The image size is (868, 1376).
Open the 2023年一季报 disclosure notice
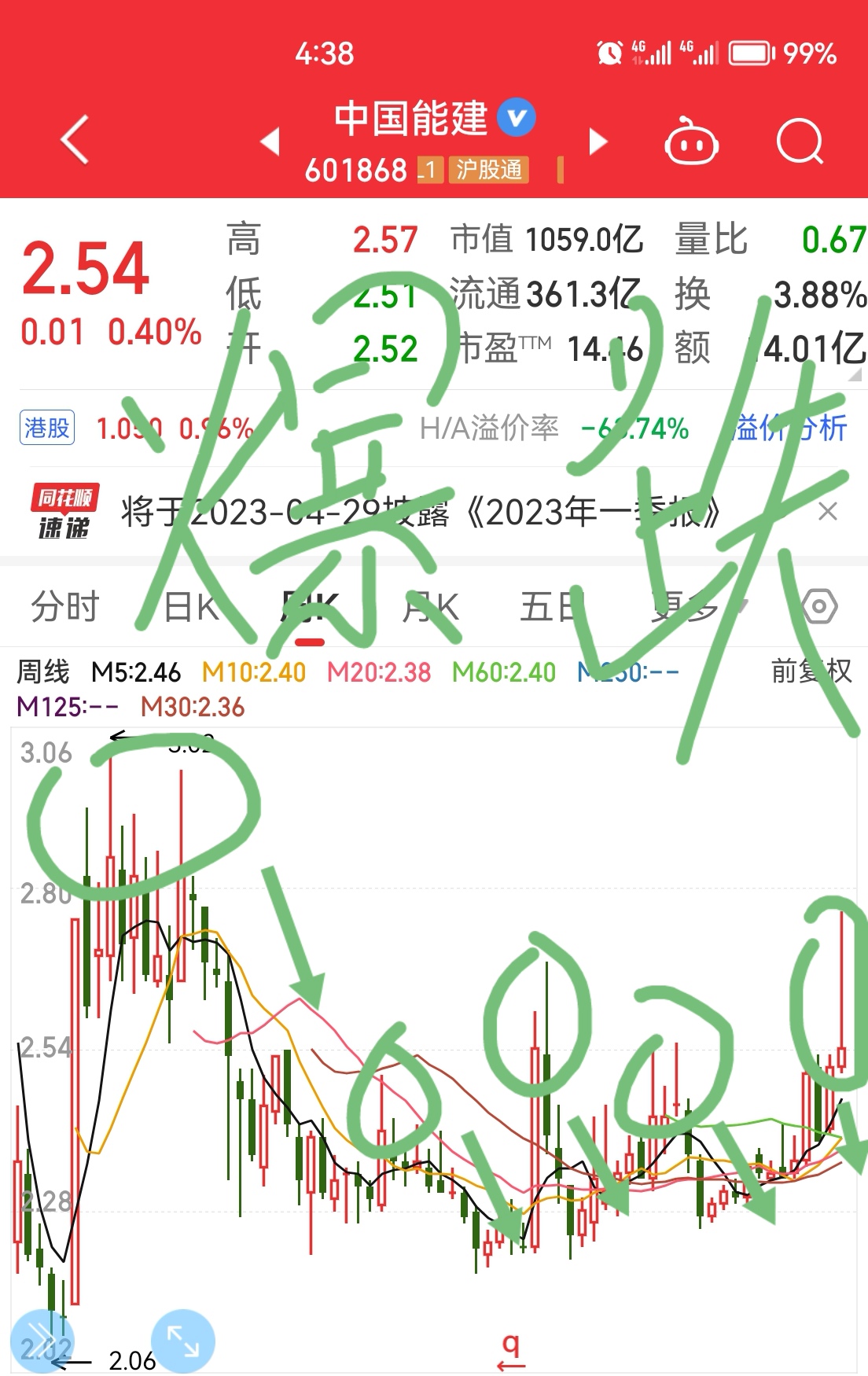click(421, 513)
